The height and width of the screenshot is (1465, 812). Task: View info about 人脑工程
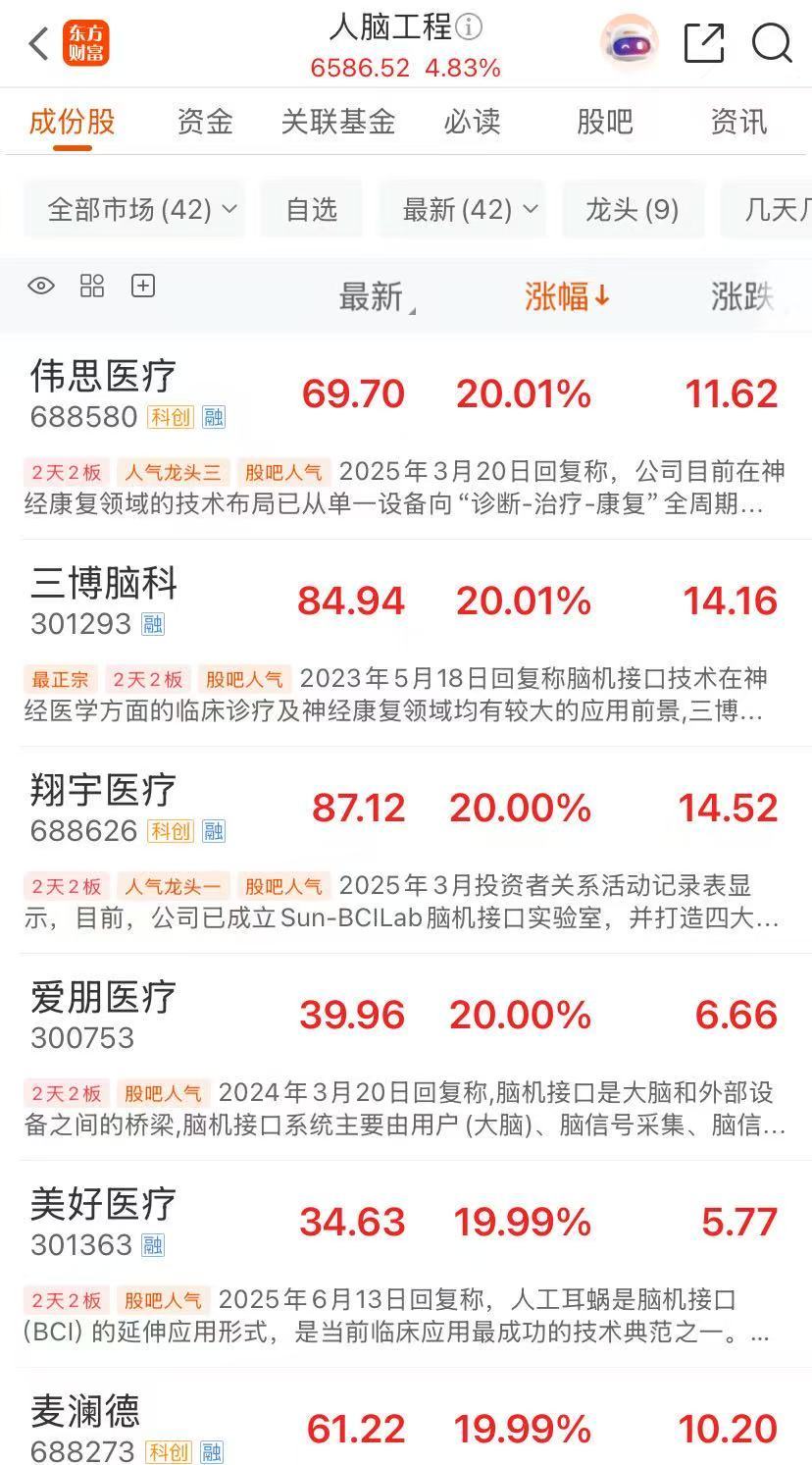point(470,27)
